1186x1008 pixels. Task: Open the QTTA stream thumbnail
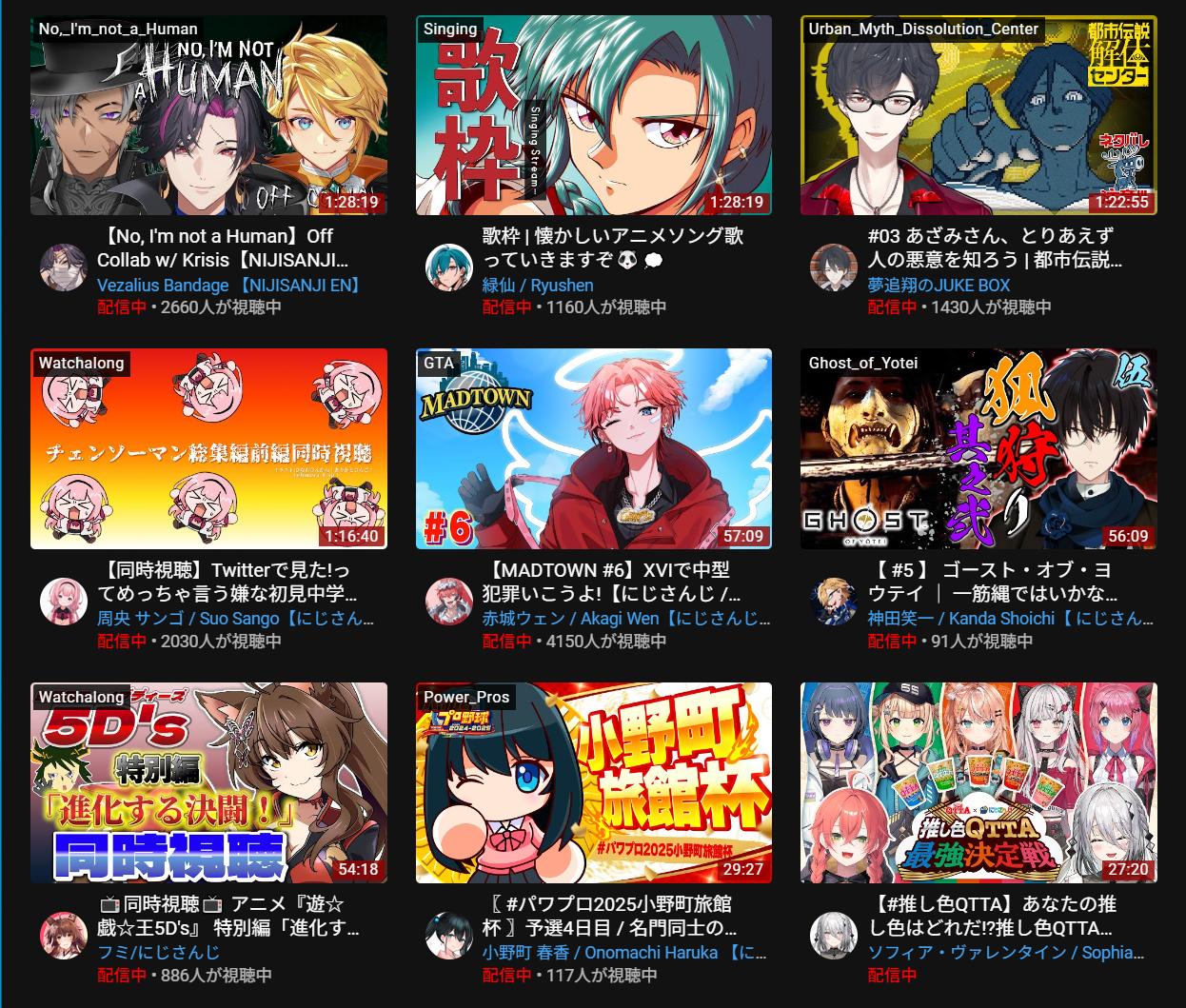point(978,782)
